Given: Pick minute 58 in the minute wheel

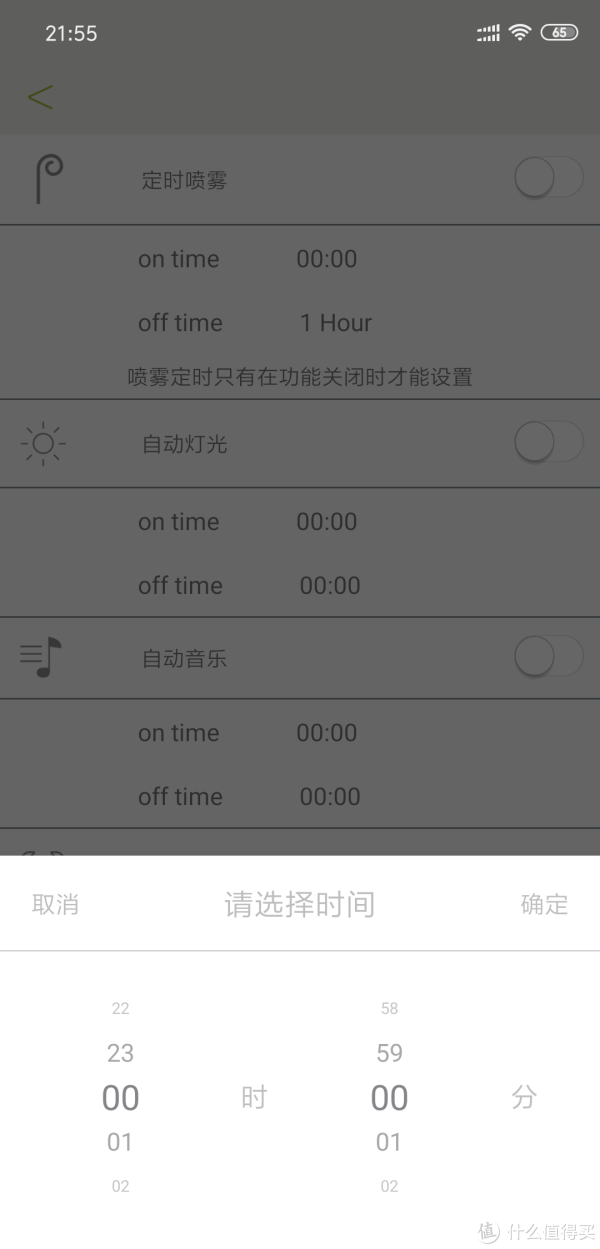Looking at the screenshot, I should pyautogui.click(x=389, y=1008).
